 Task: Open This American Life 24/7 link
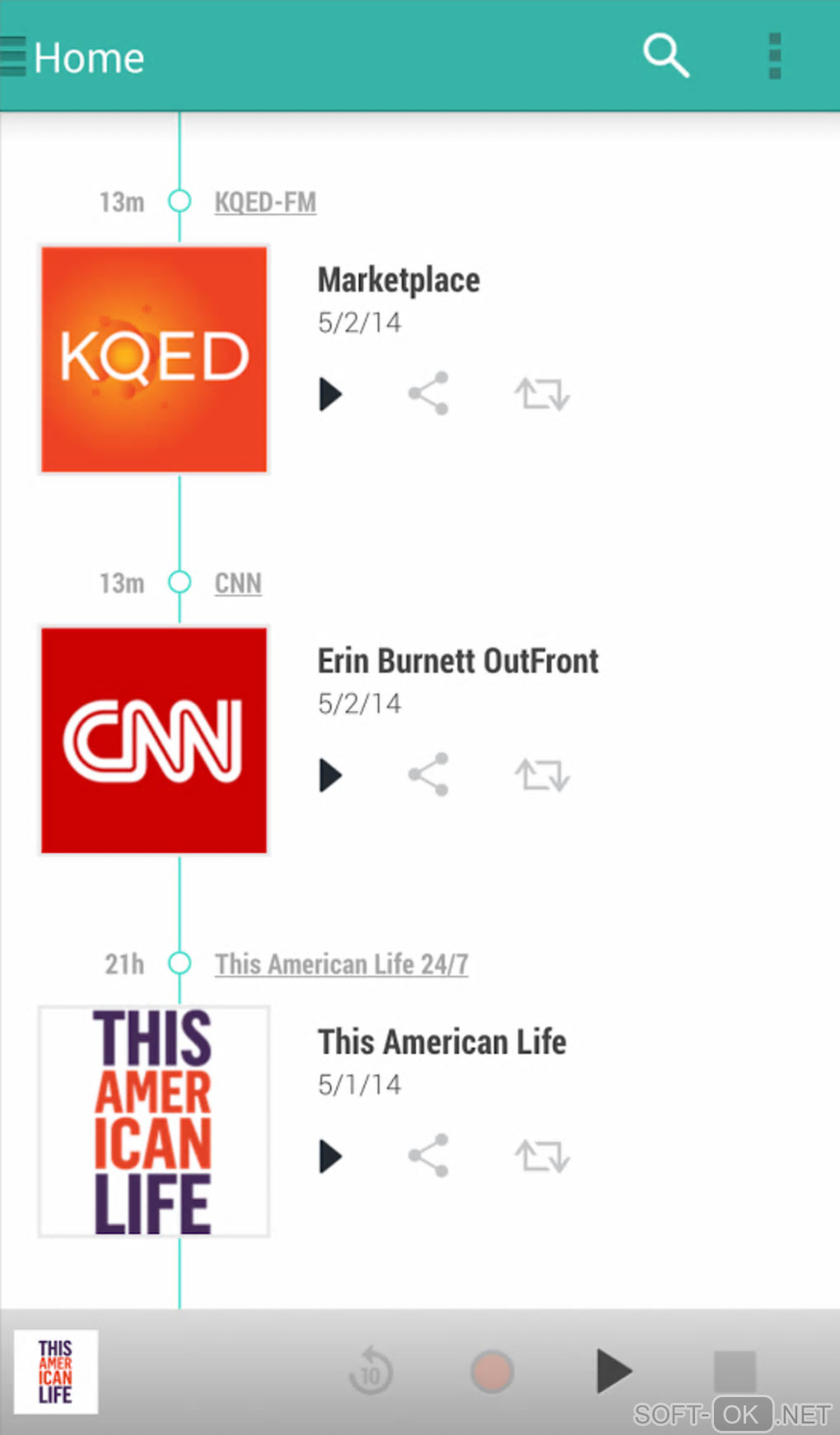click(341, 964)
